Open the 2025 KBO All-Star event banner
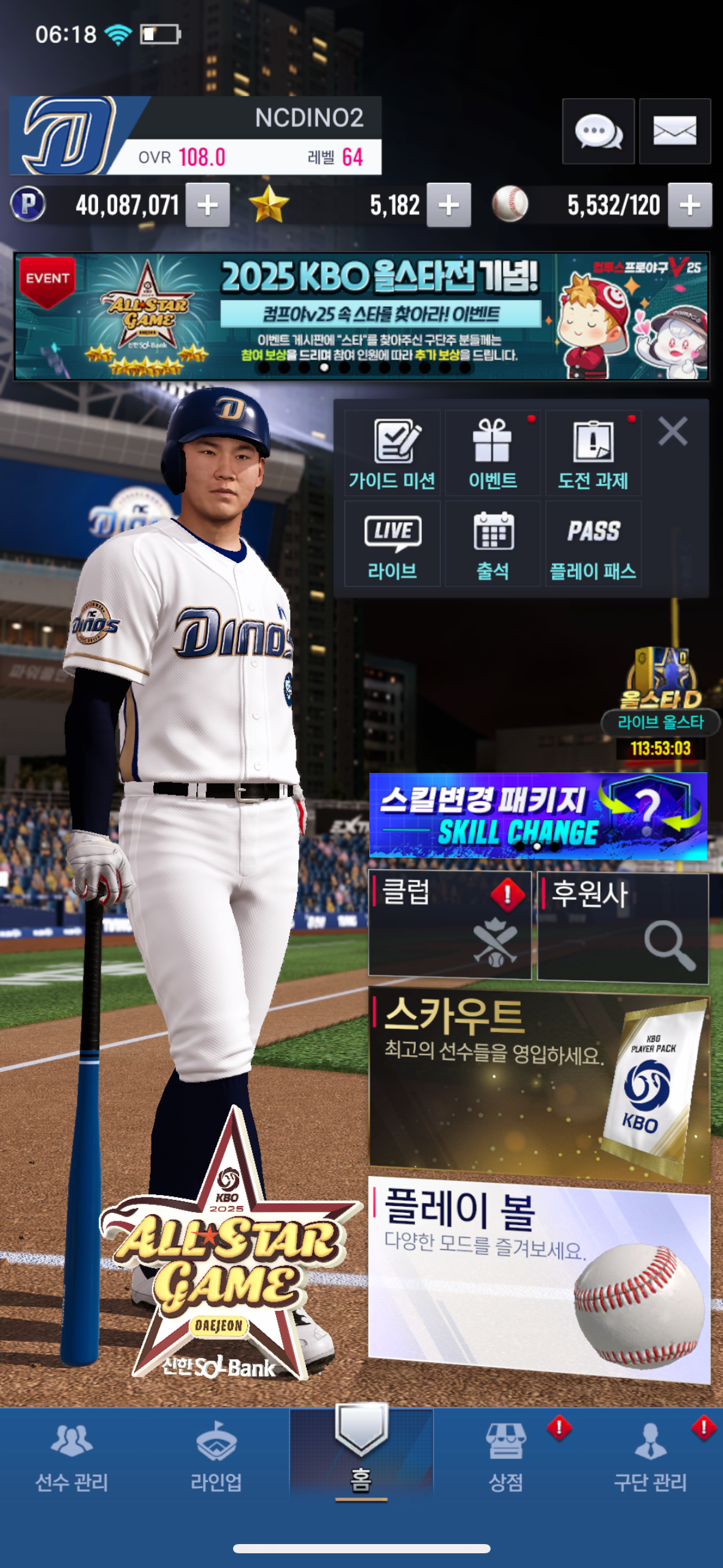 (361, 317)
